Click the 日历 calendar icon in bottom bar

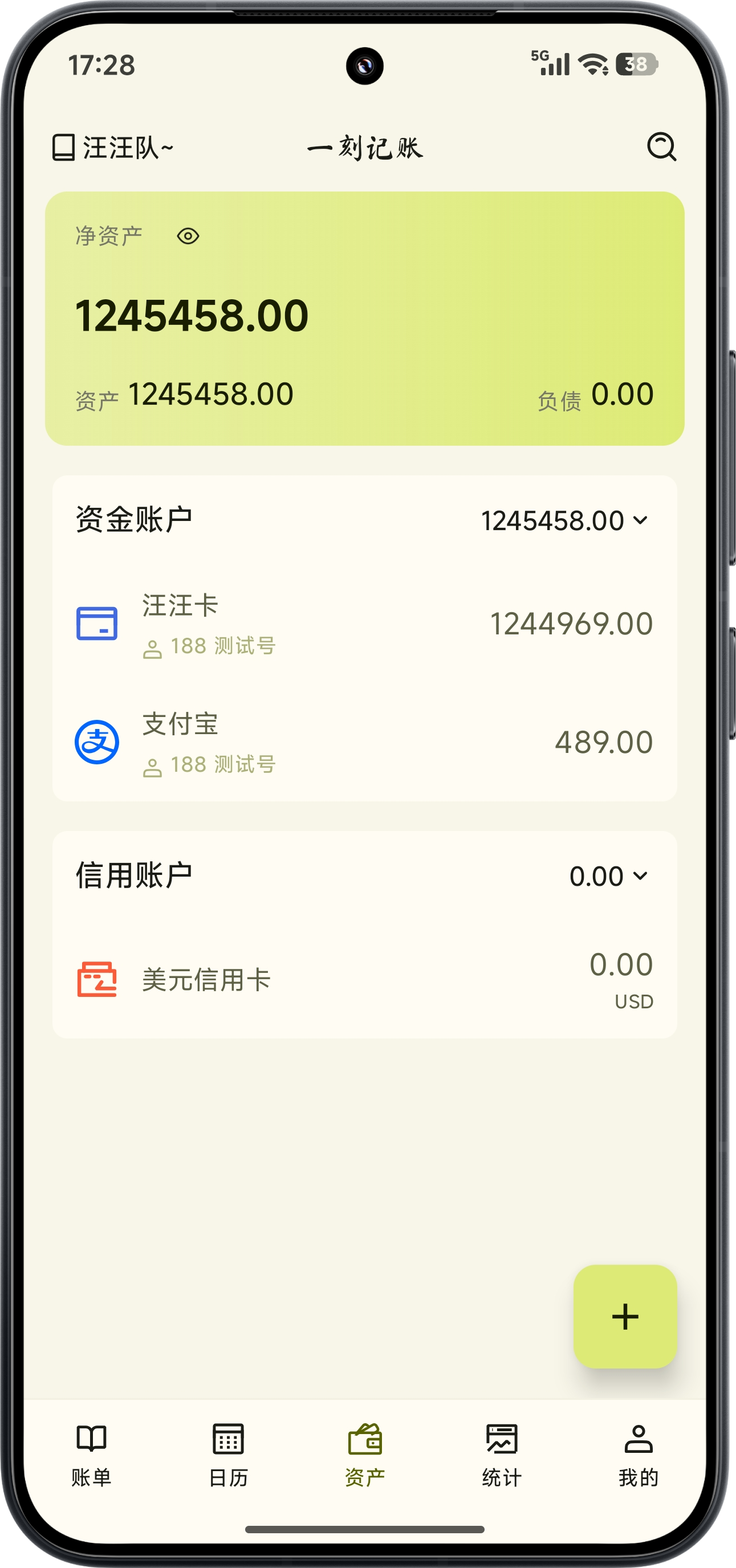[226, 1440]
